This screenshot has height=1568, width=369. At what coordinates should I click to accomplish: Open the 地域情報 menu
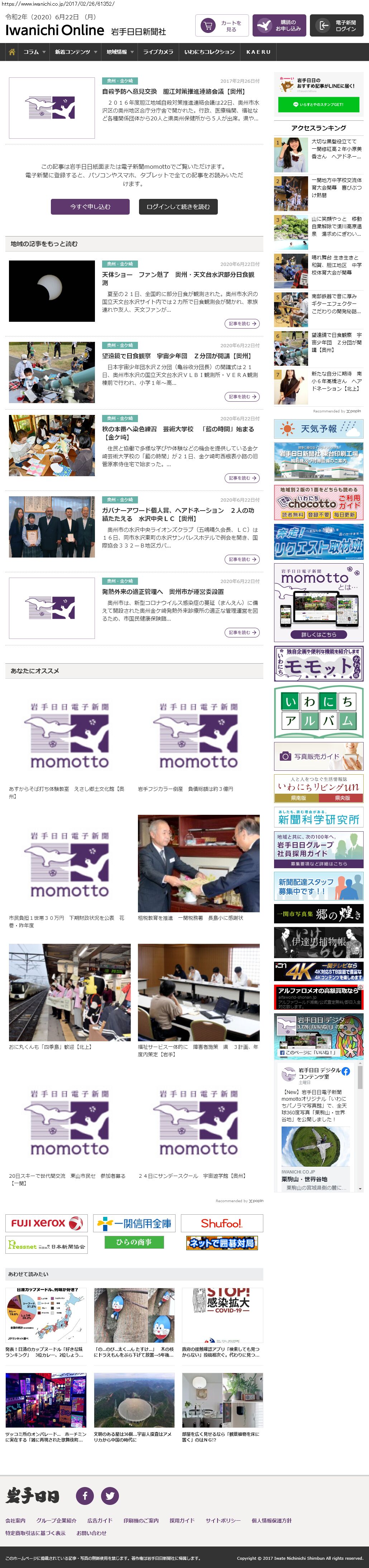point(119,52)
